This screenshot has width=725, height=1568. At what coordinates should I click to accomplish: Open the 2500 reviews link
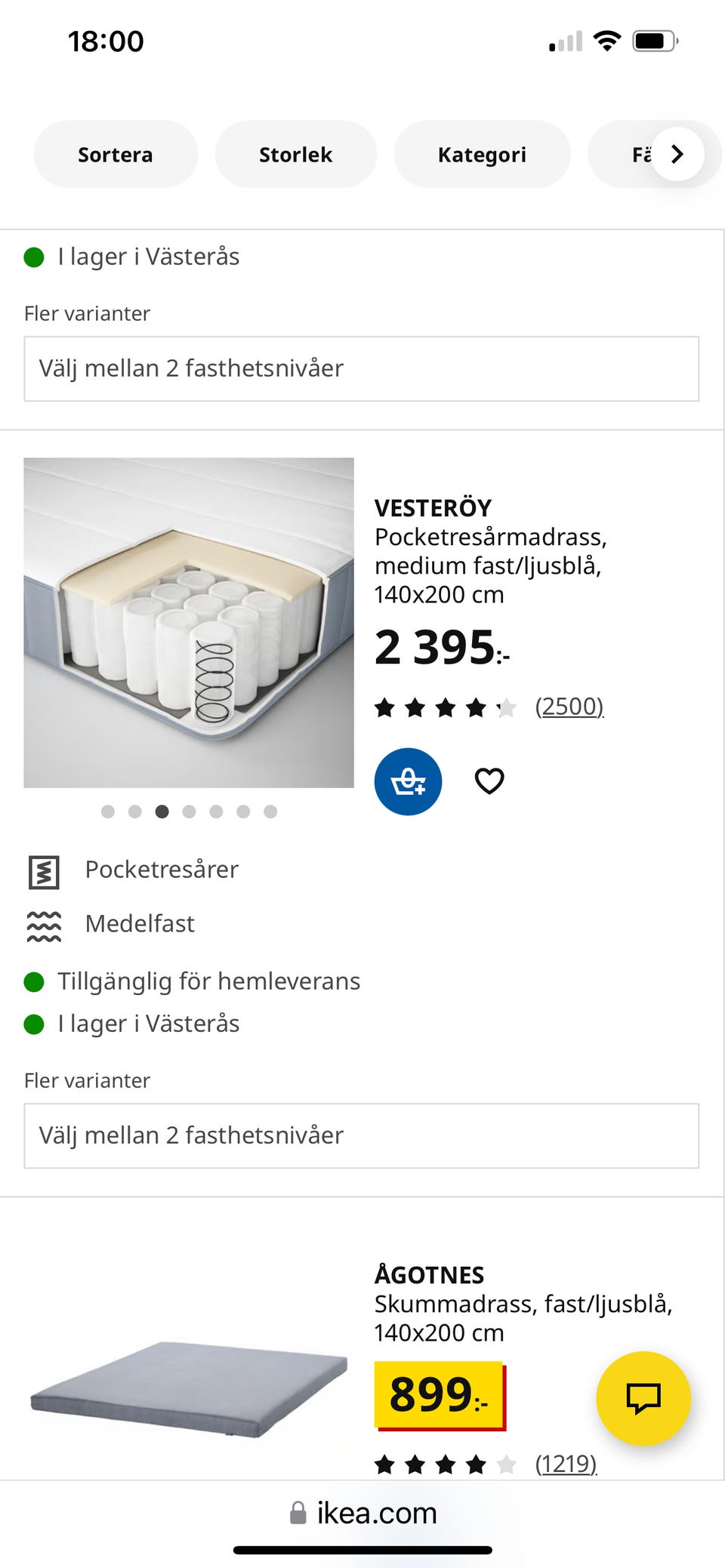(x=570, y=707)
